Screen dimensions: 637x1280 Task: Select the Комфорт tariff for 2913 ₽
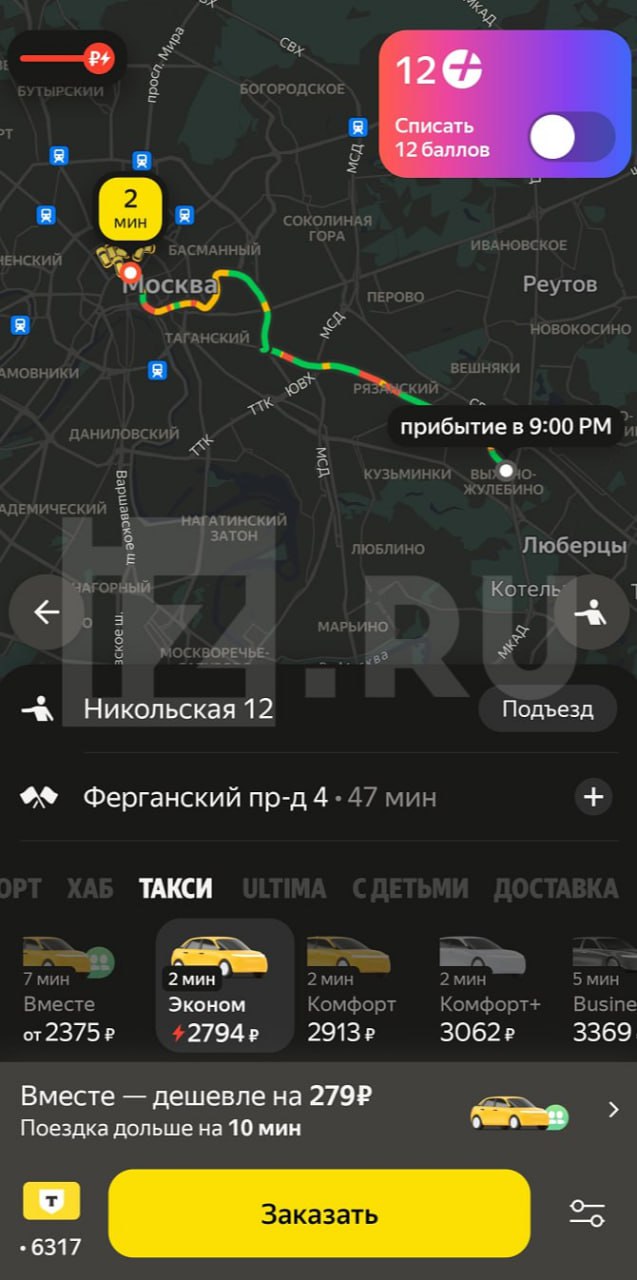(352, 988)
